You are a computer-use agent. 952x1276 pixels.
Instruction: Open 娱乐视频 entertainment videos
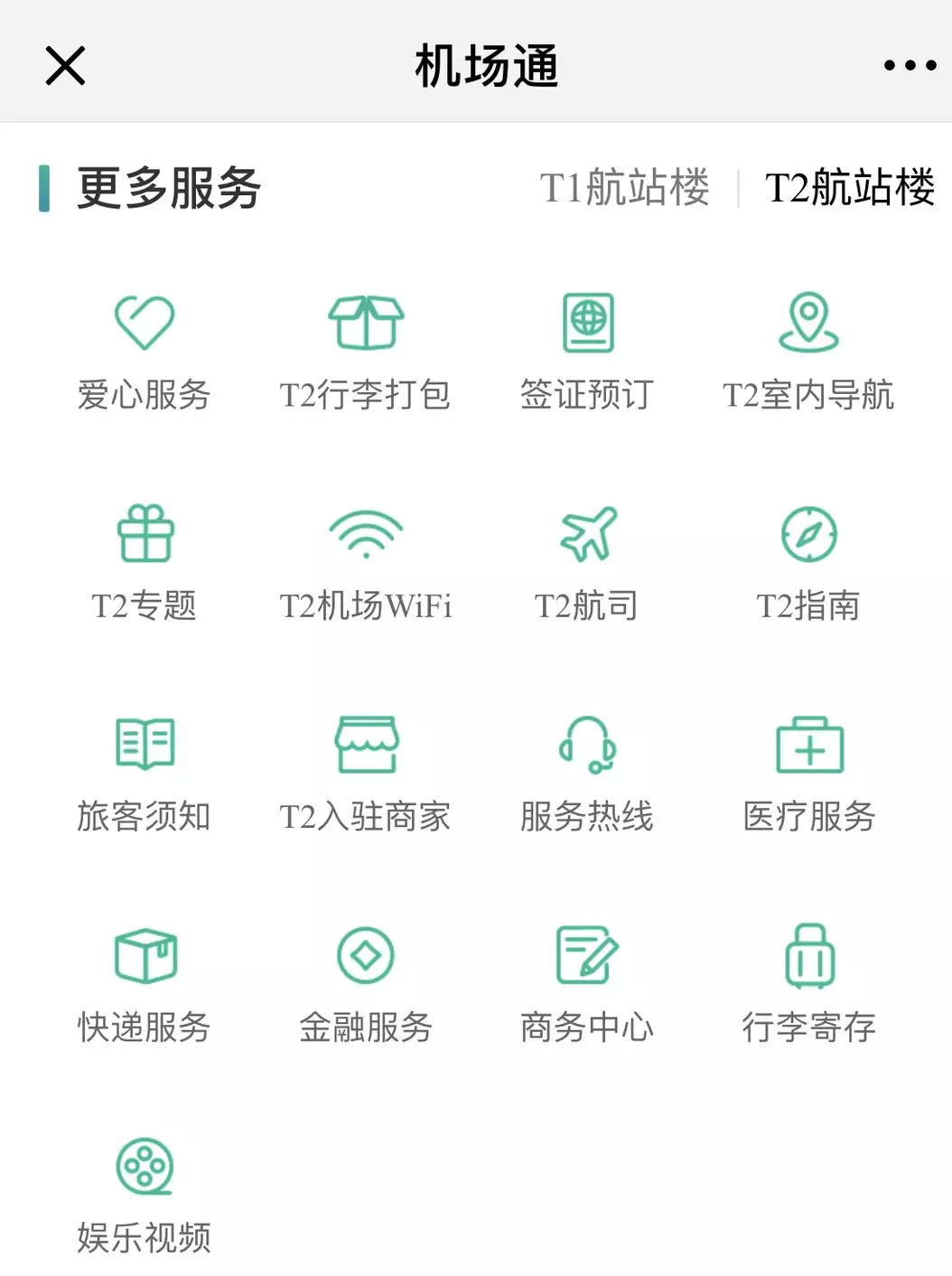[x=145, y=1195]
